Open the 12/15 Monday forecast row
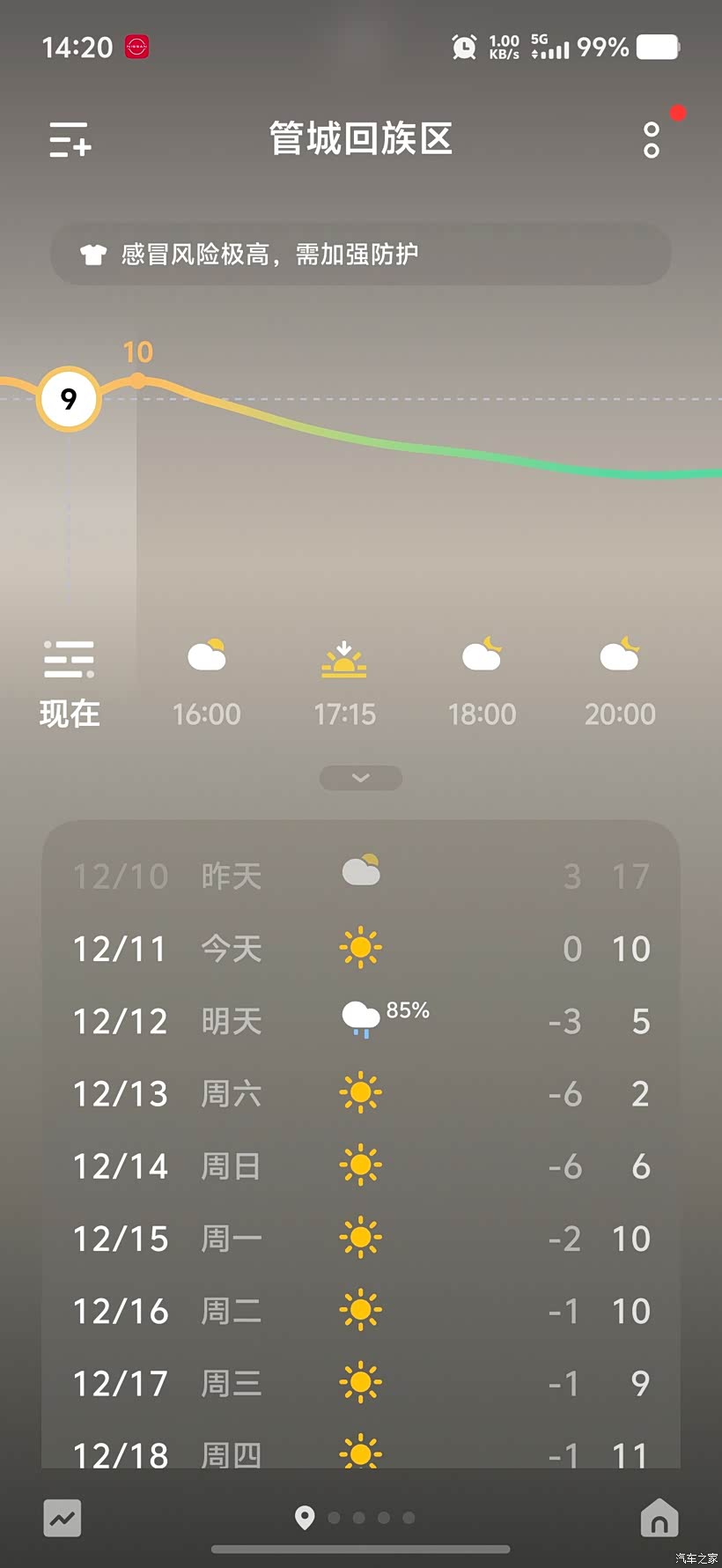The width and height of the screenshot is (722, 1568). click(x=361, y=1239)
